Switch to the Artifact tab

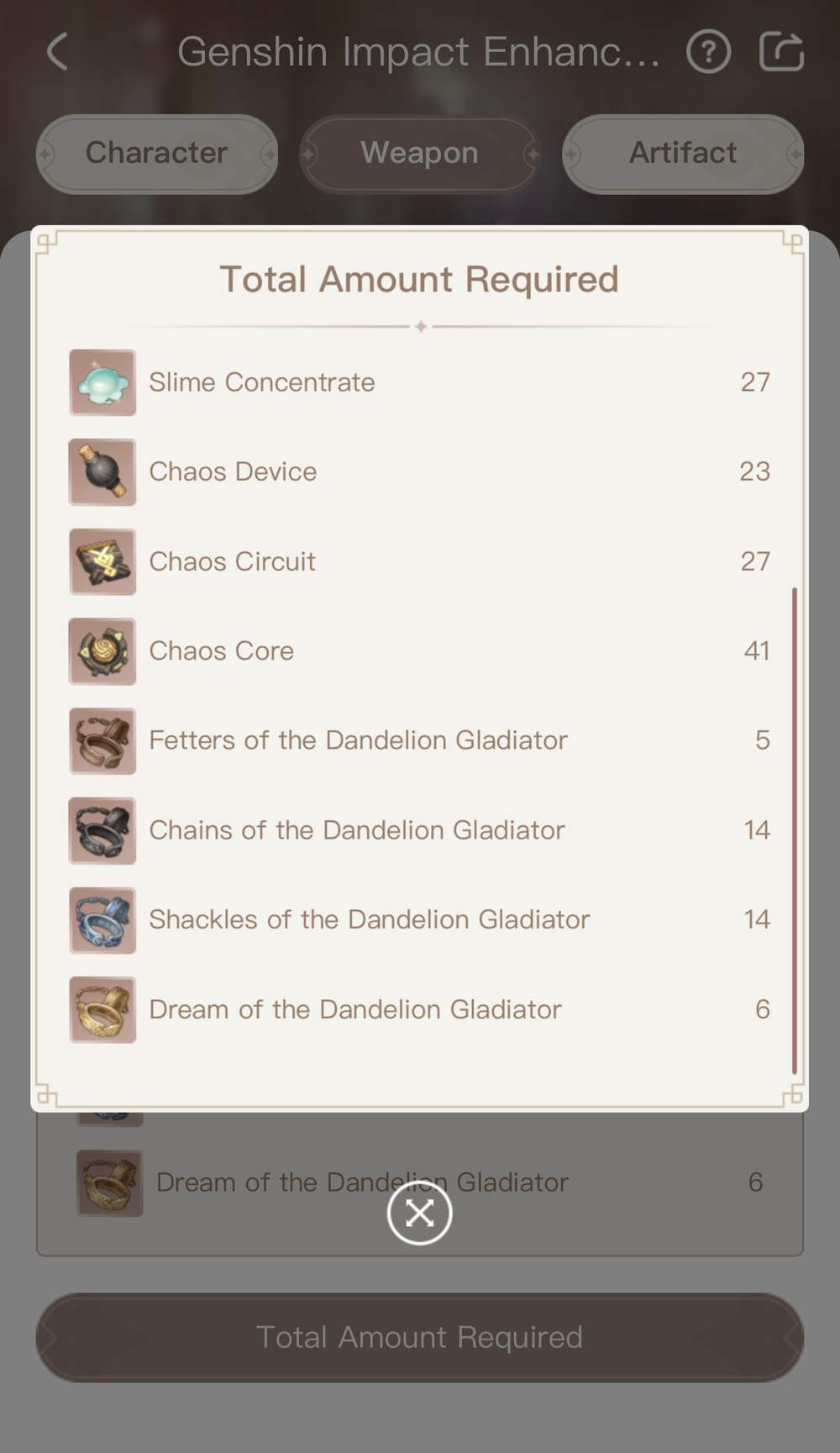[682, 154]
